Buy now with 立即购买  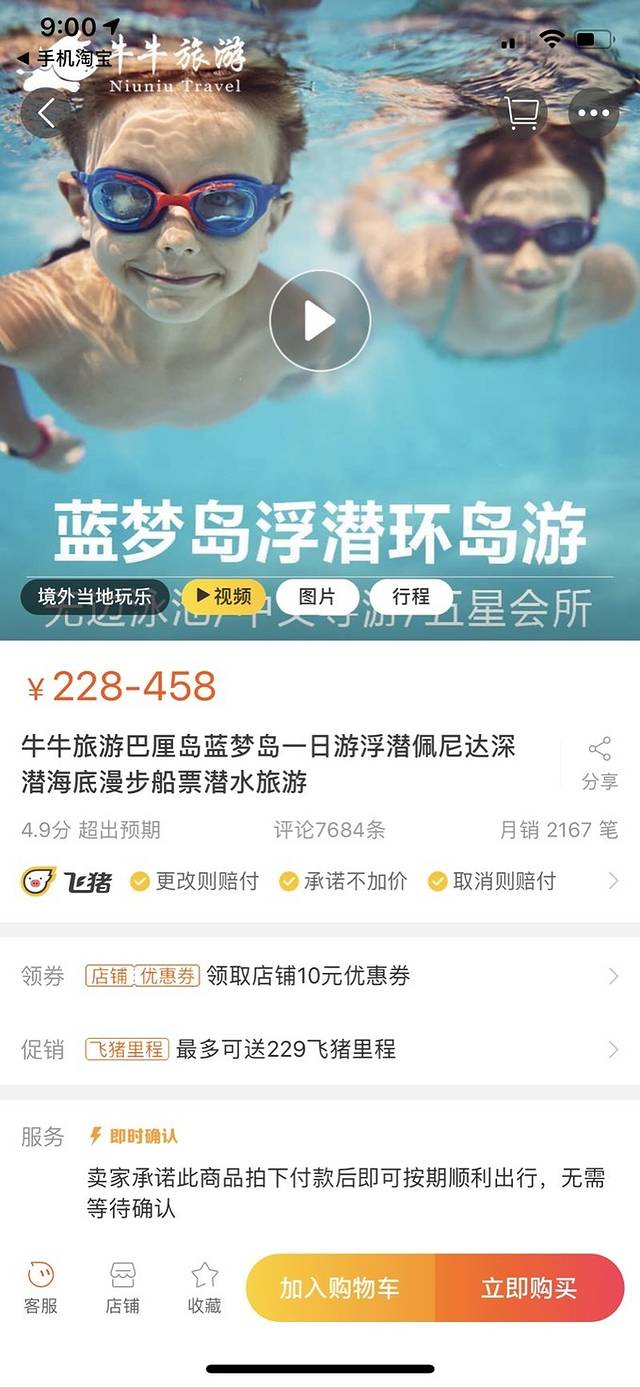(529, 1288)
